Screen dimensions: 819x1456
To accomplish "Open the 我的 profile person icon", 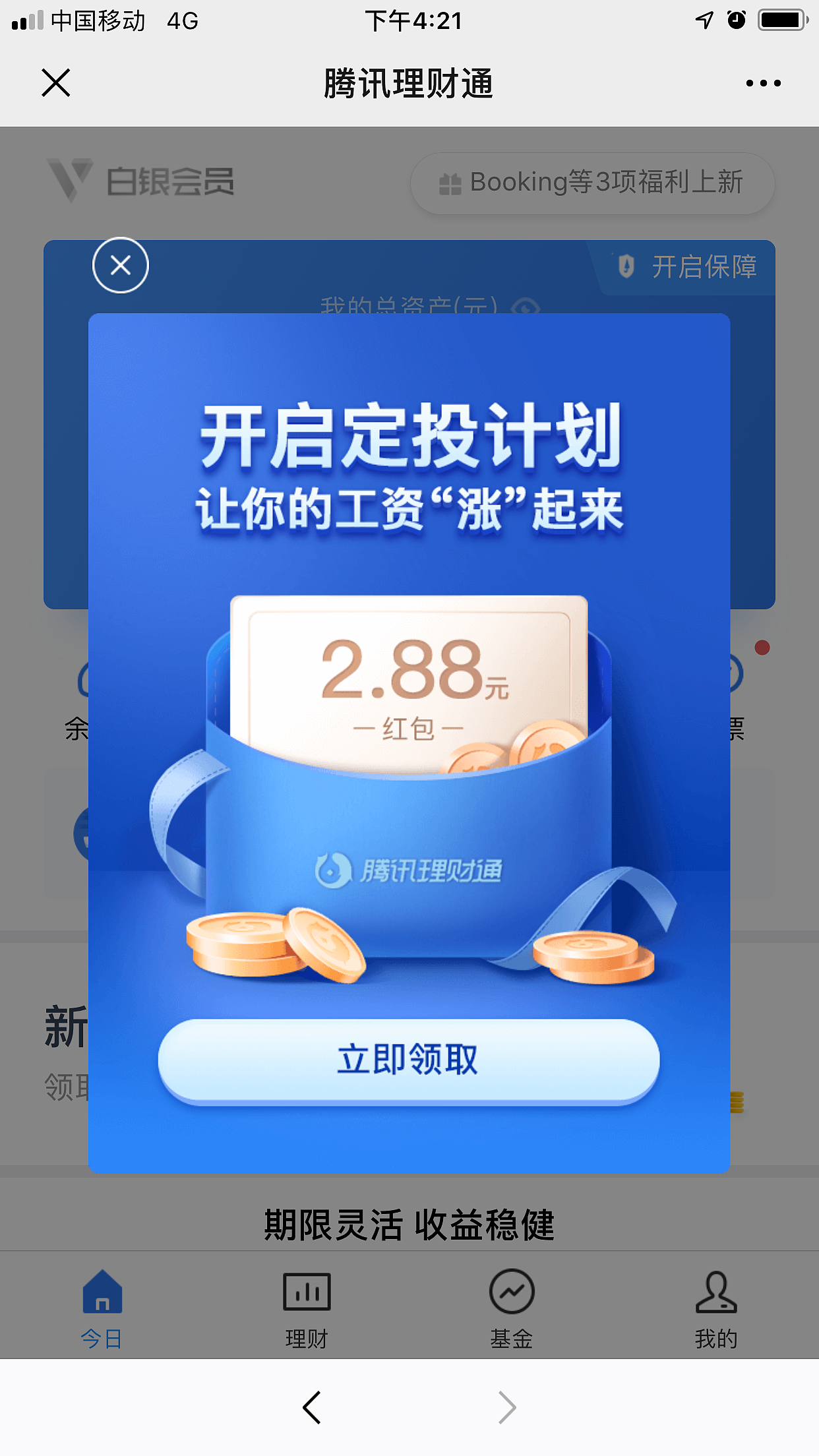I will (x=717, y=1291).
